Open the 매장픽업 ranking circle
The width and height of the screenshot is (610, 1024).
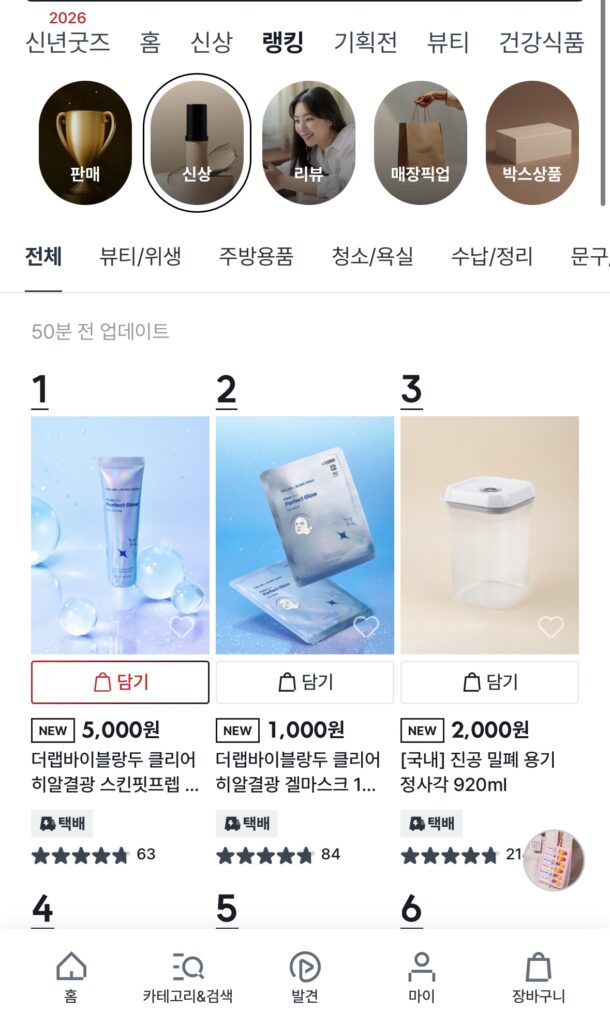[x=420, y=142]
